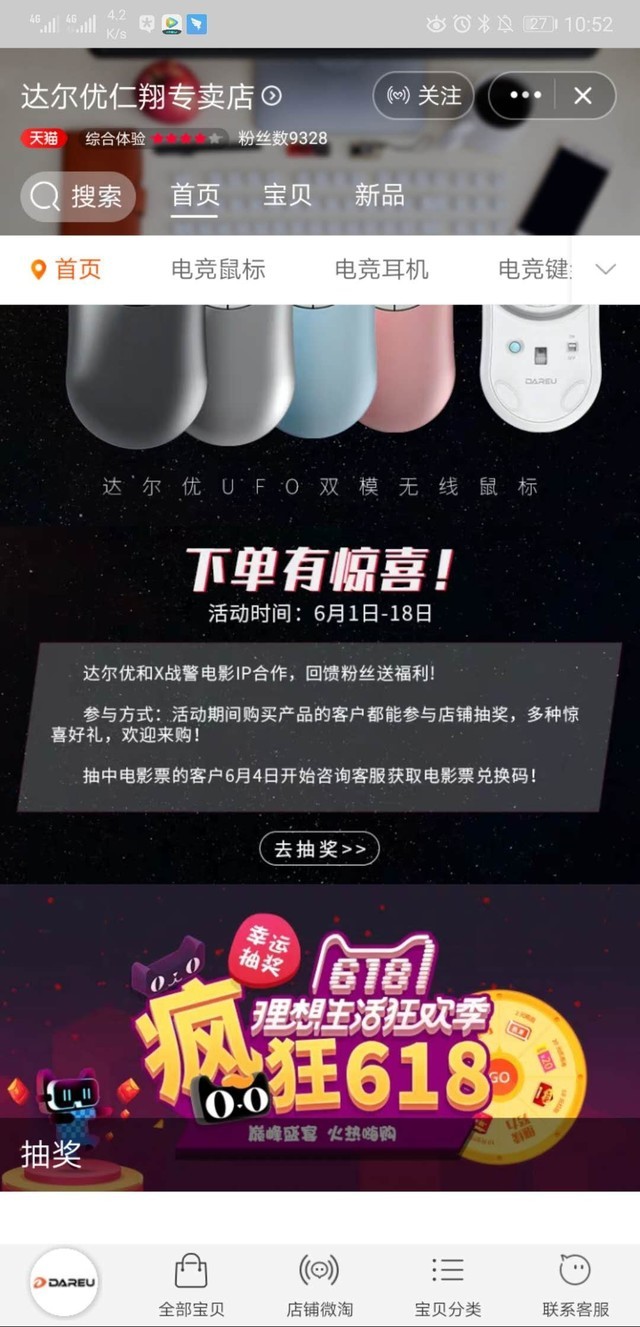This screenshot has height=1327, width=640.
Task: Select the 电竞耳机 category
Action: pyautogui.click(x=381, y=269)
